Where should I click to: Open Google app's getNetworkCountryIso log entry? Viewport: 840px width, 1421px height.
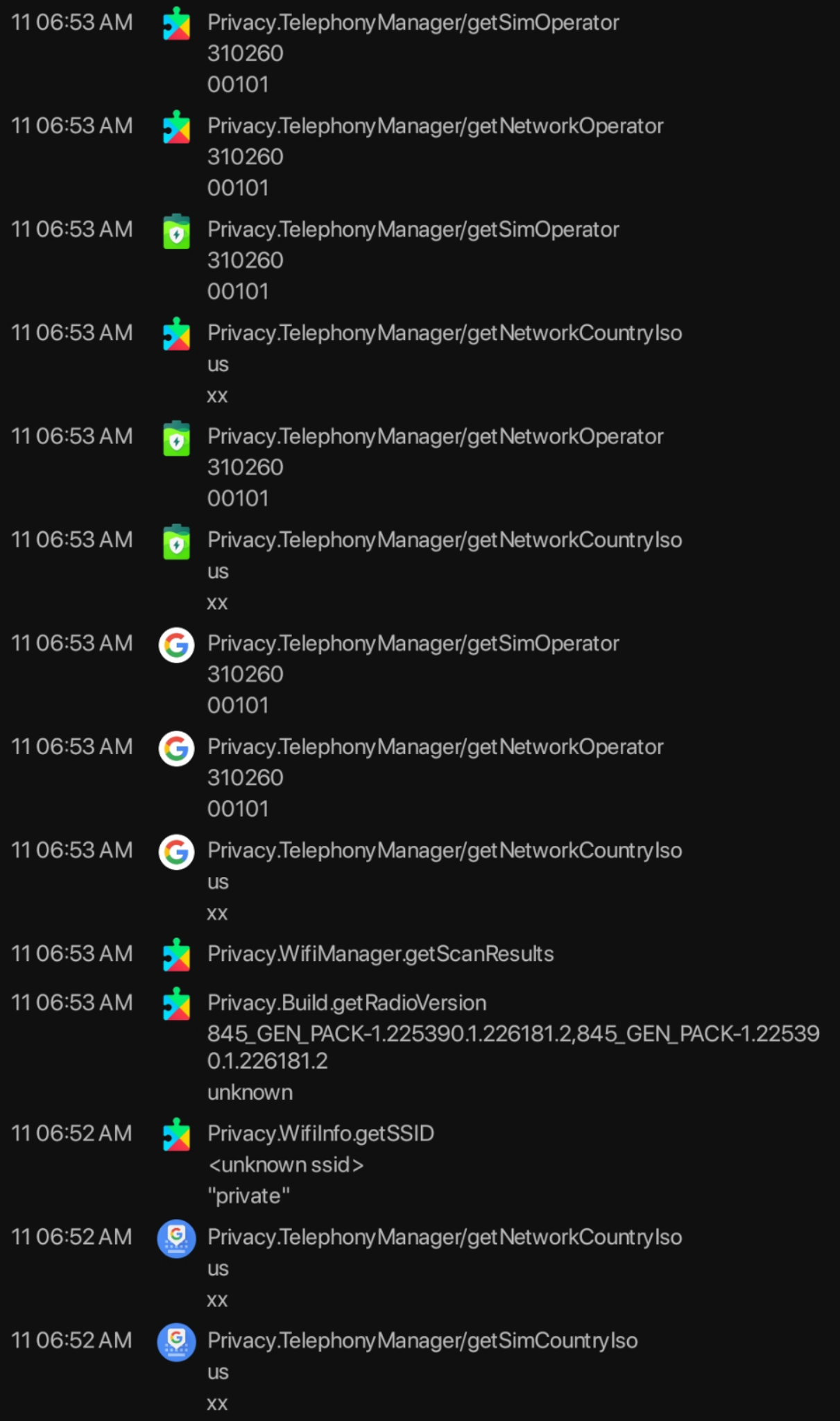420,880
